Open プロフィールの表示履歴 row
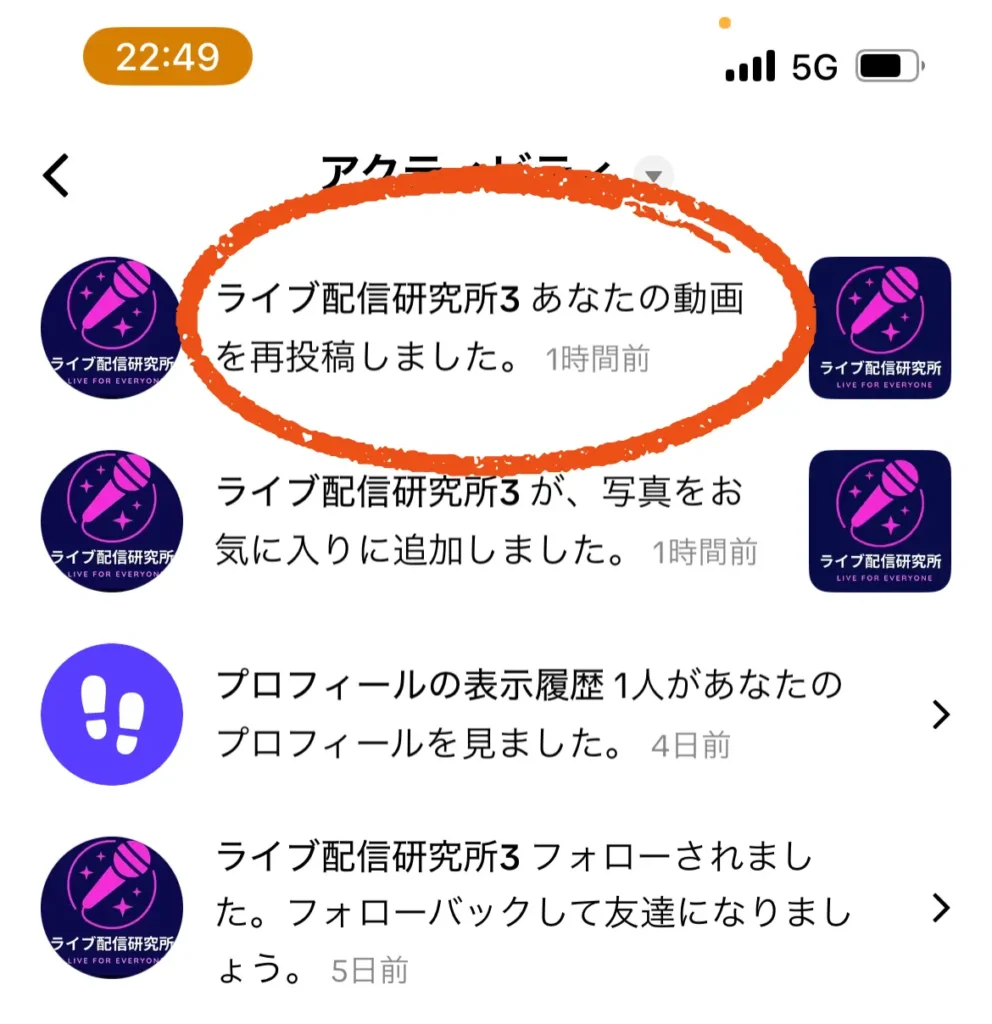 (530, 714)
